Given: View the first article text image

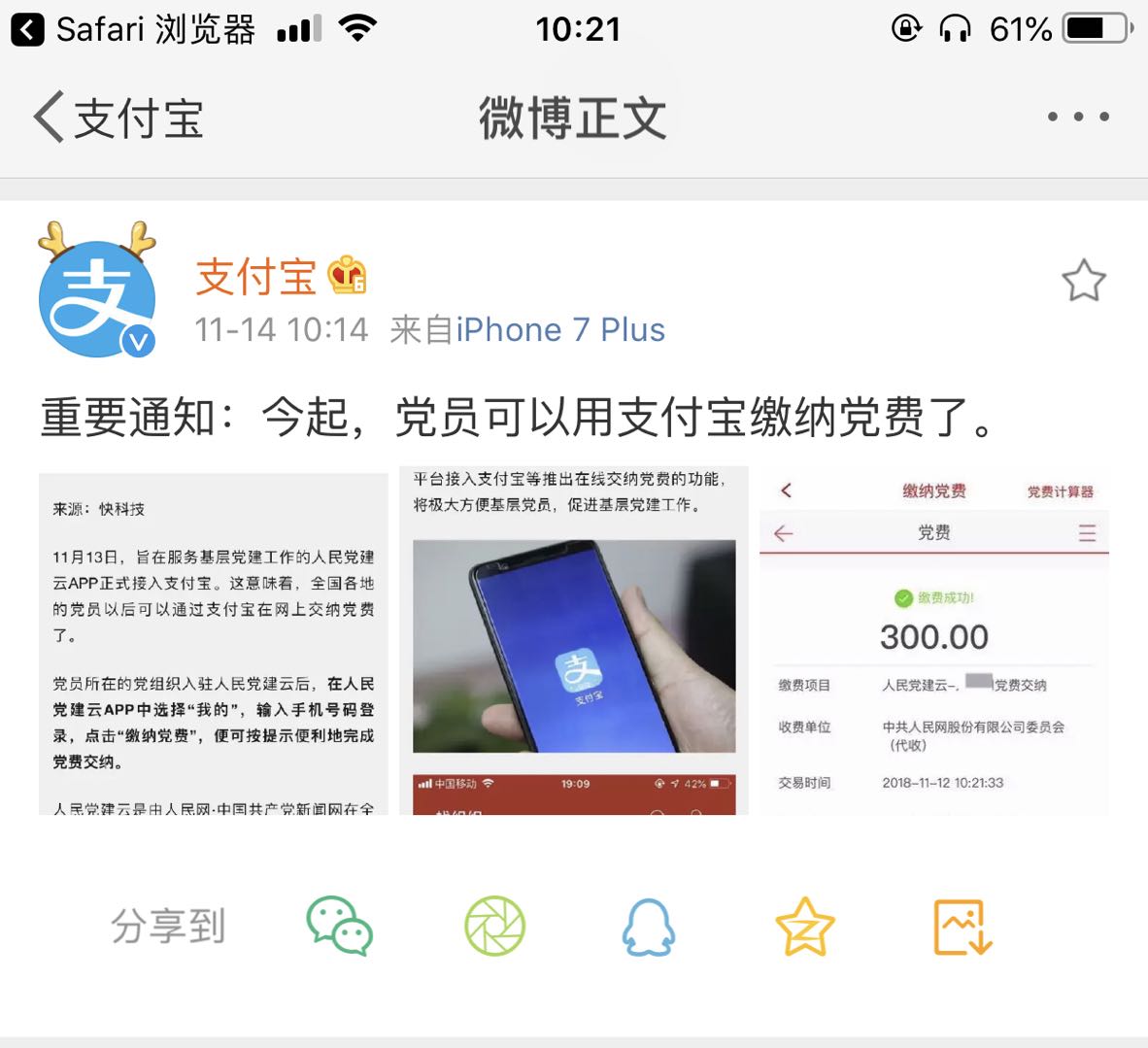Looking at the screenshot, I should coord(213,641).
